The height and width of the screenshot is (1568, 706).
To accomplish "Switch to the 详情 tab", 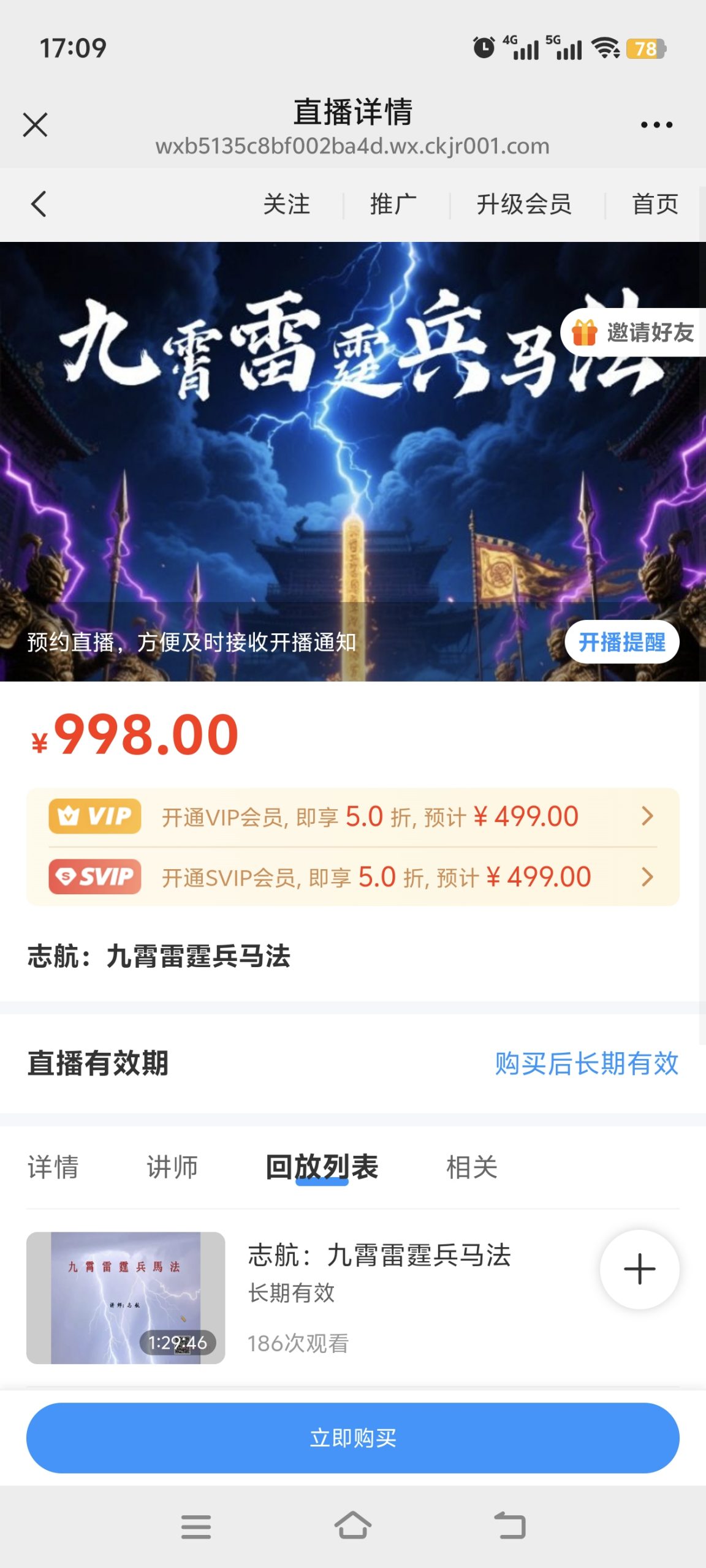I will click(53, 1167).
